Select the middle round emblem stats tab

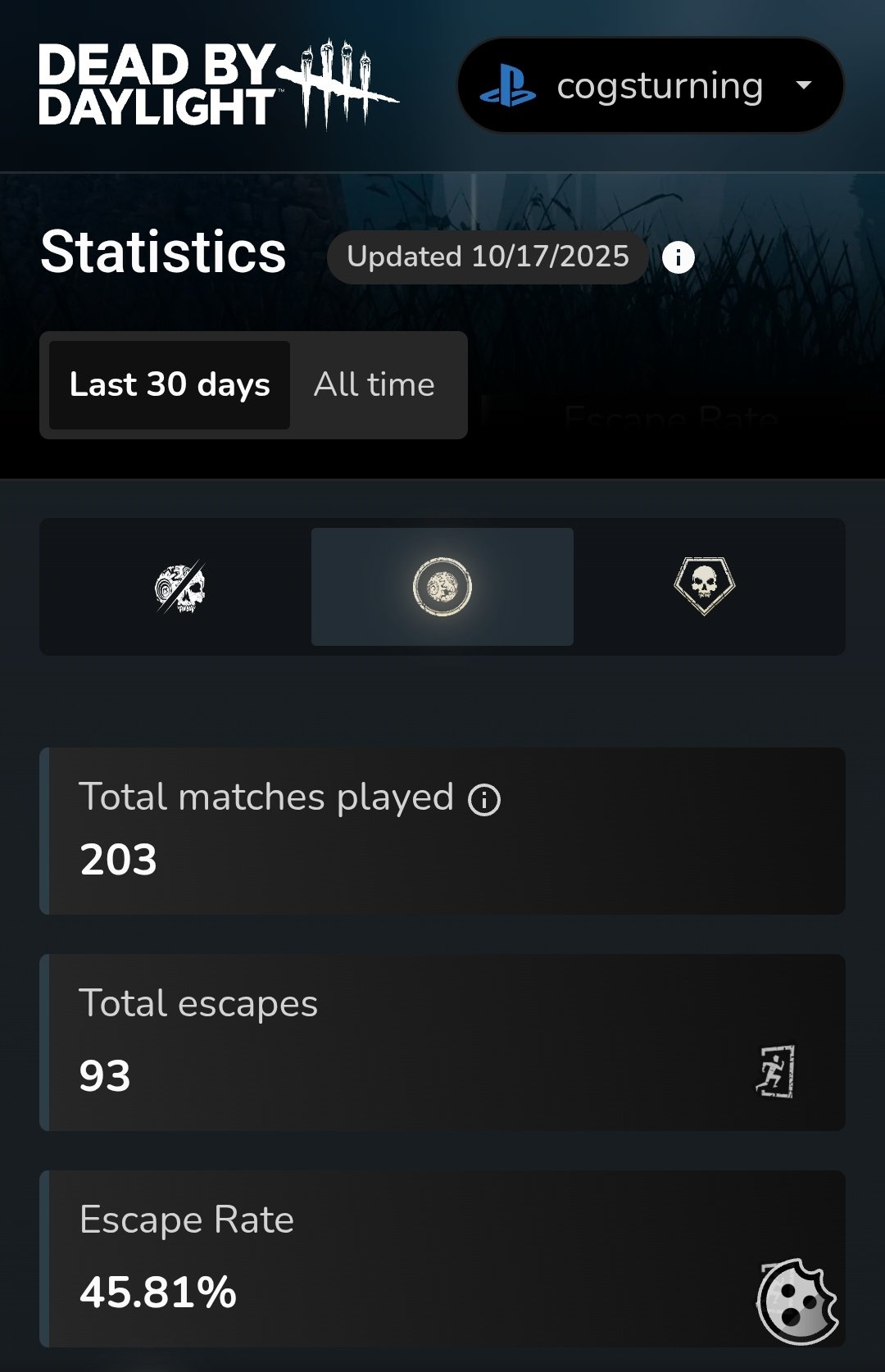[x=442, y=587]
